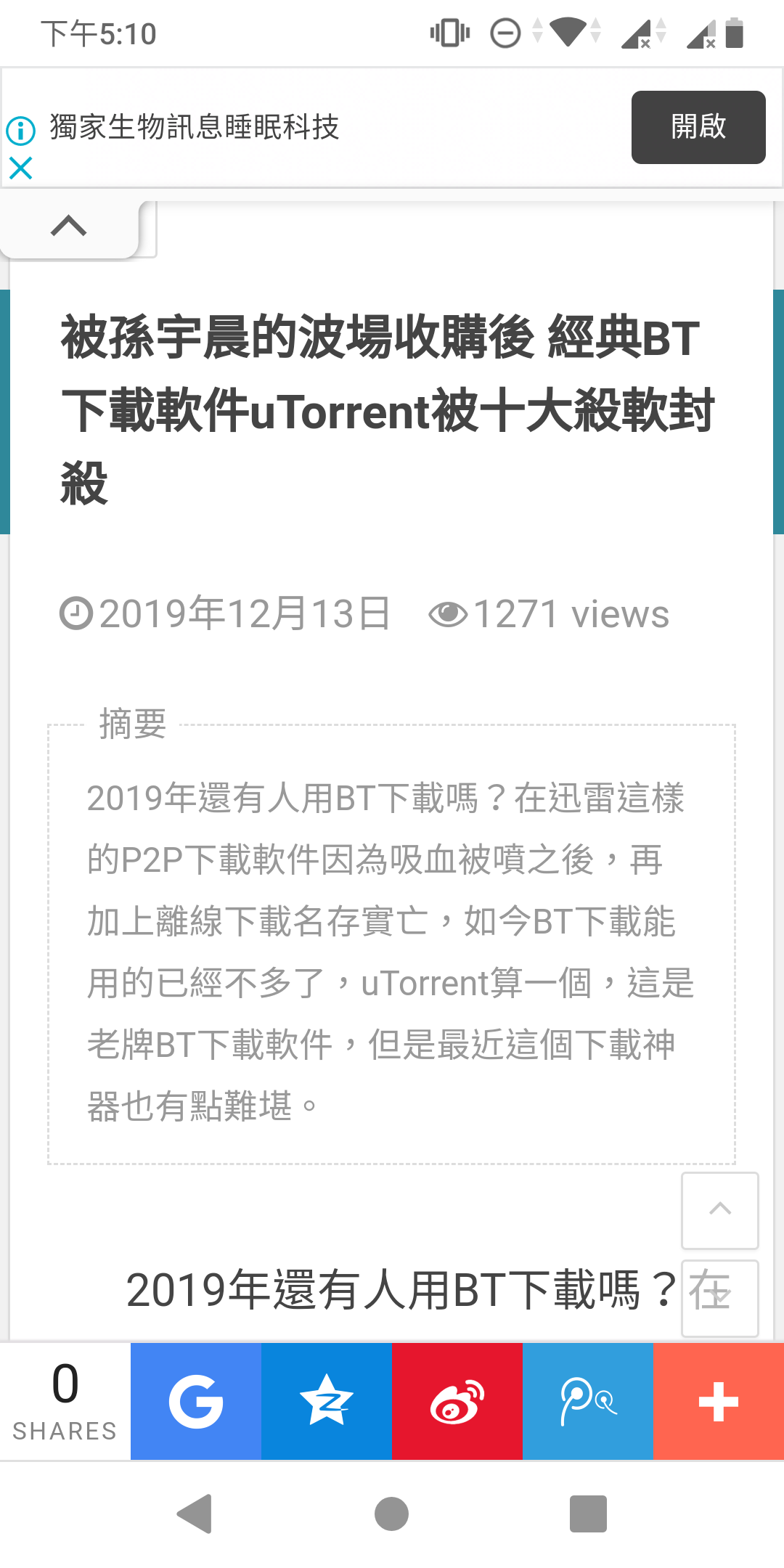Tap the 開啟 button on the ad banner
This screenshot has width=784, height=1568.
click(698, 127)
